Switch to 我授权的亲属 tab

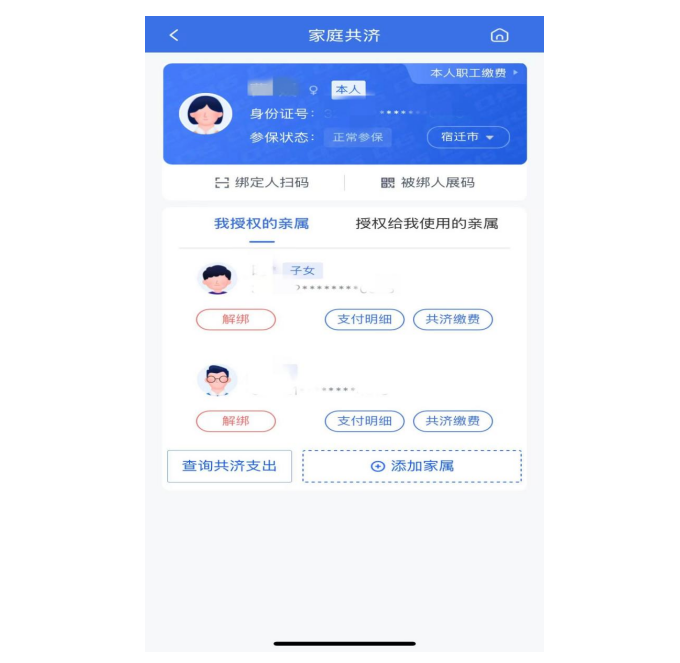[x=262, y=223]
